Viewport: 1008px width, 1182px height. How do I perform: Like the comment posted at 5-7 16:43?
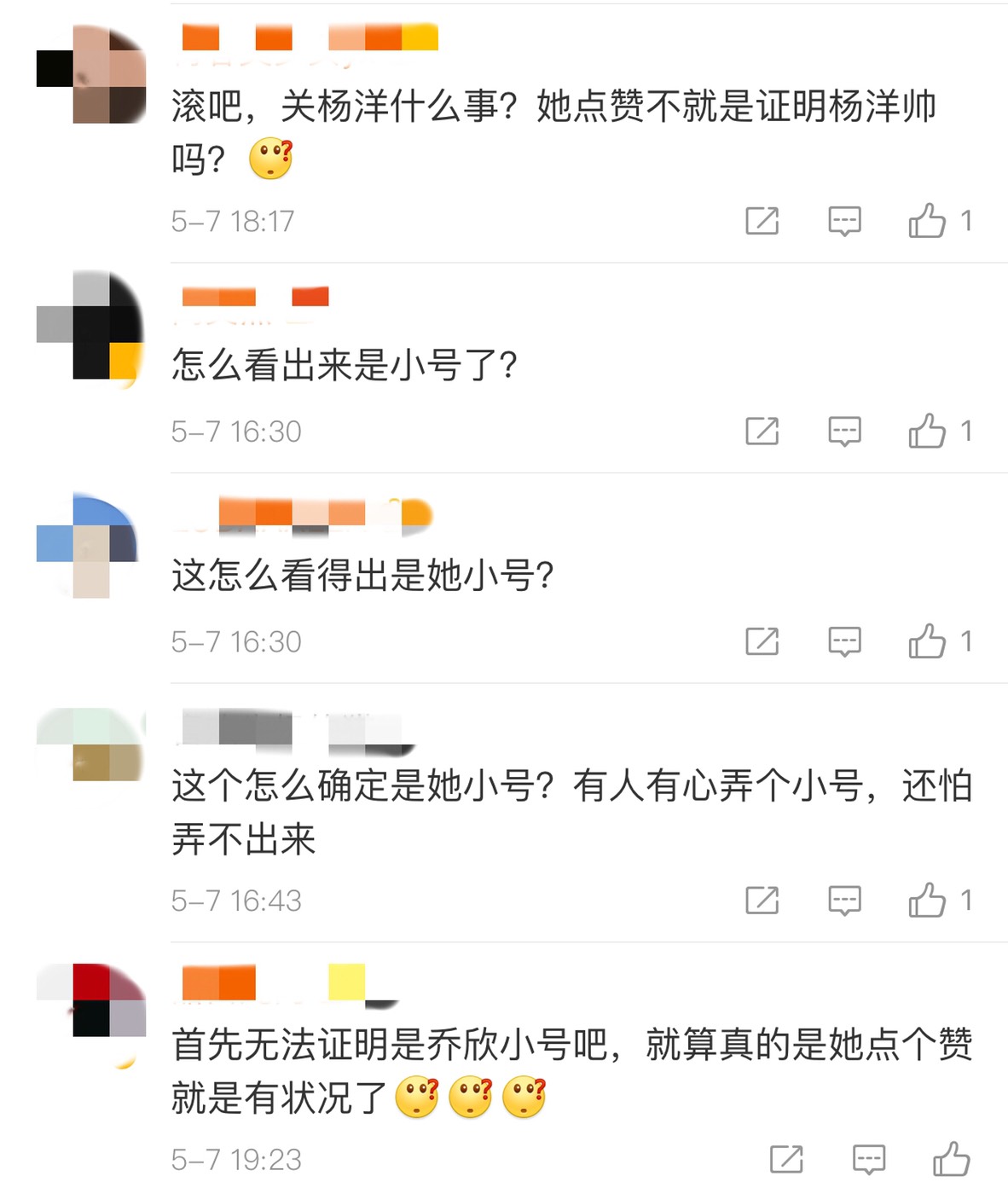927,900
